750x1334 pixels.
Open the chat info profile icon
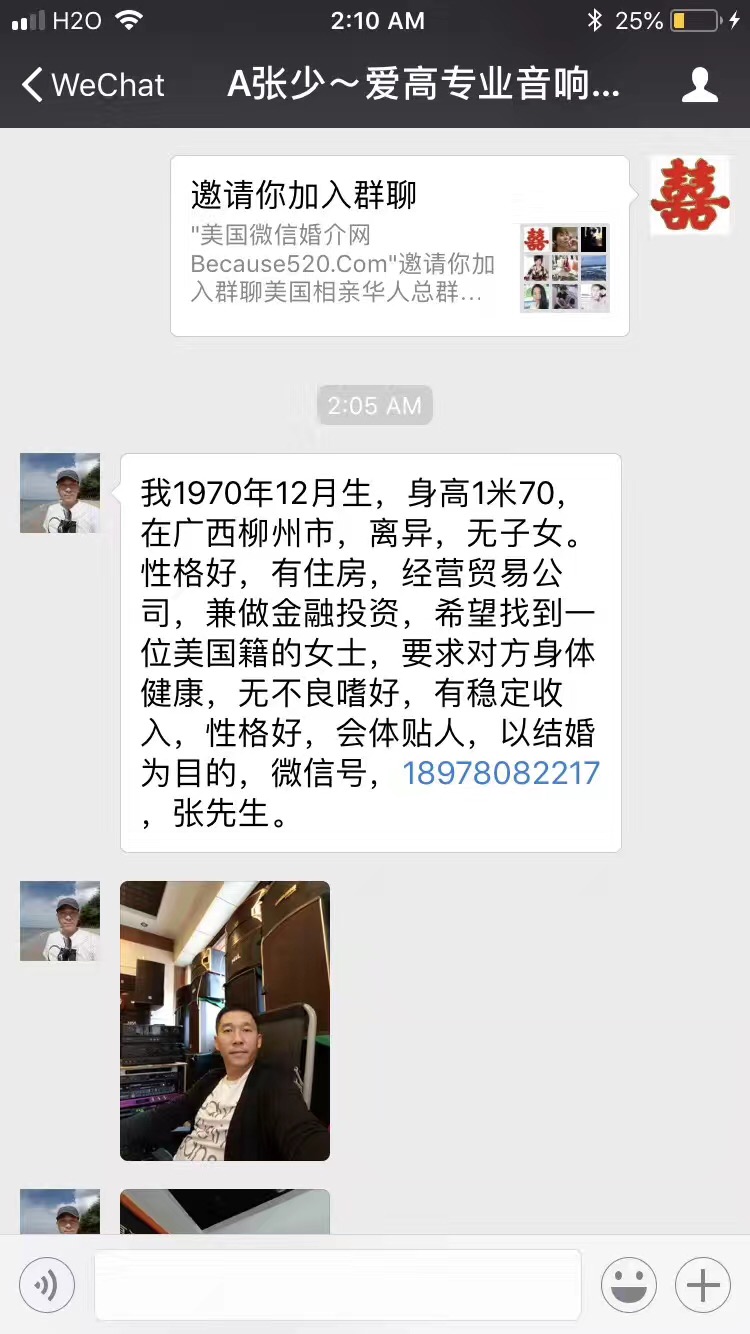tap(699, 85)
